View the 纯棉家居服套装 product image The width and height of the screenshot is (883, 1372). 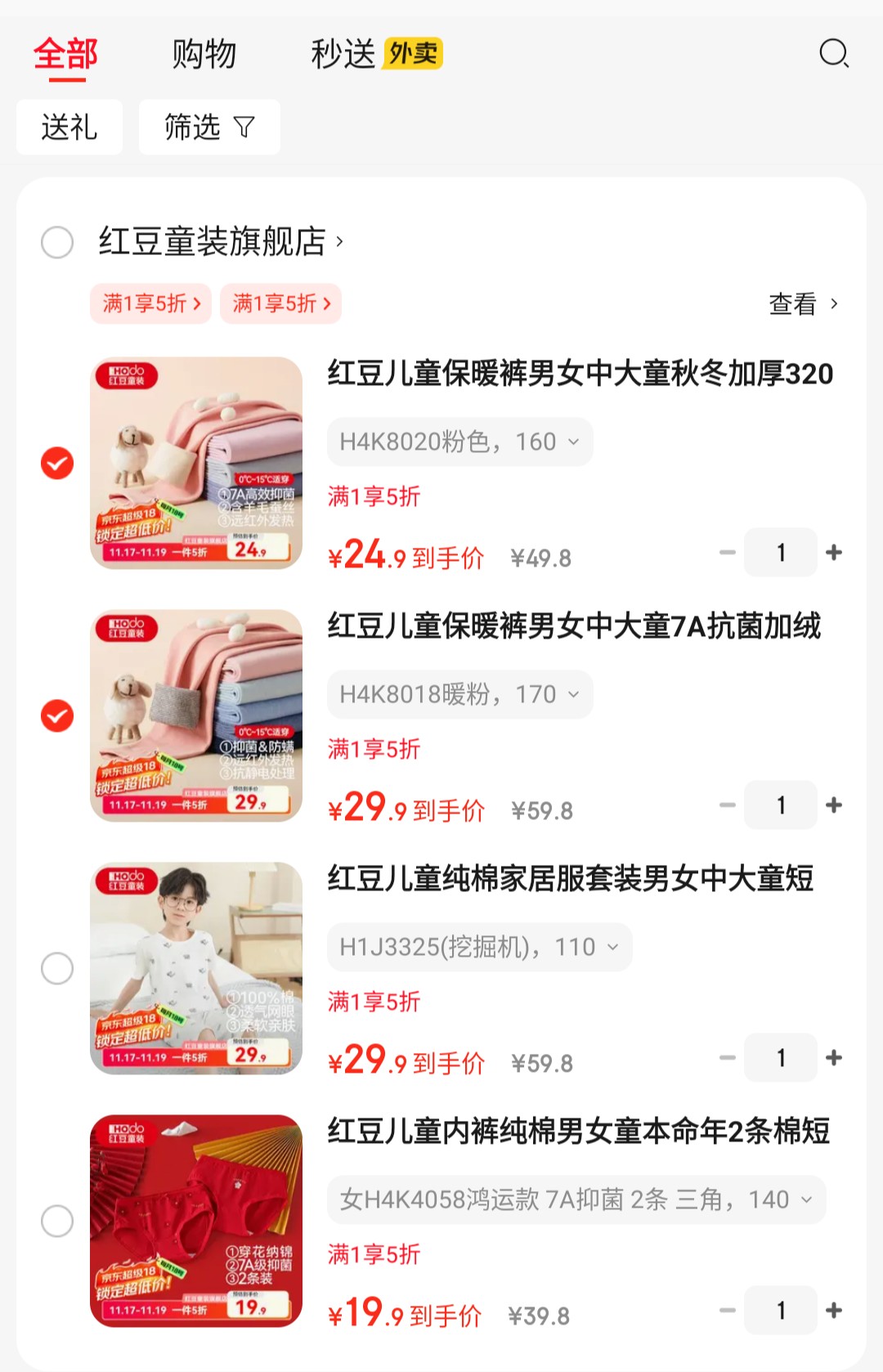pyautogui.click(x=196, y=968)
